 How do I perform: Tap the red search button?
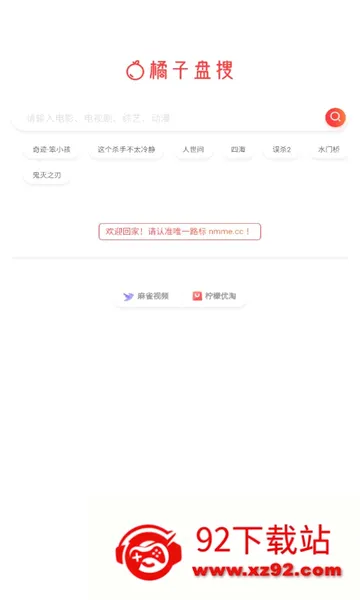pyautogui.click(x=335, y=117)
